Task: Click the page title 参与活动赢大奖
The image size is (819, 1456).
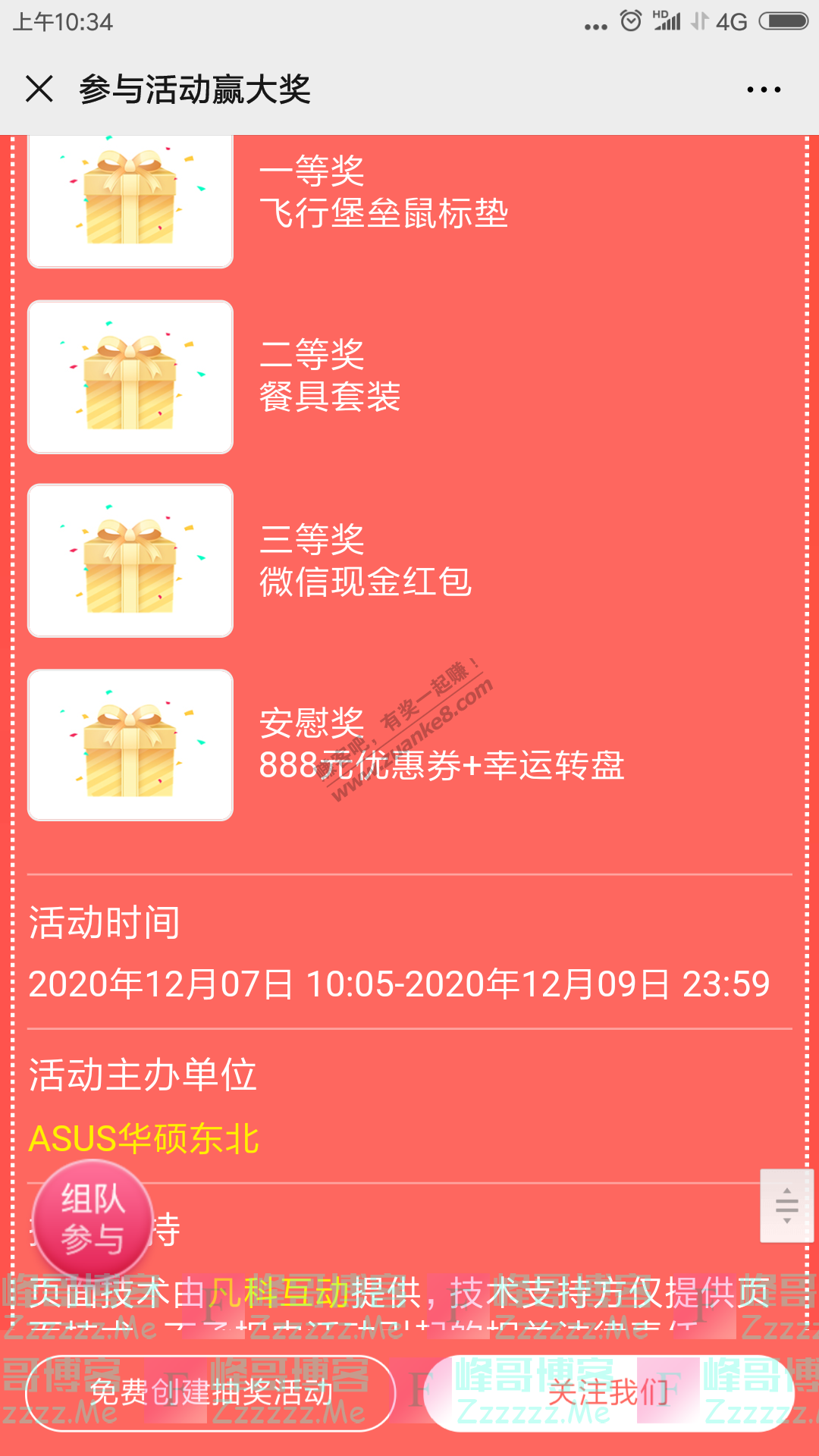Action: 193,89
